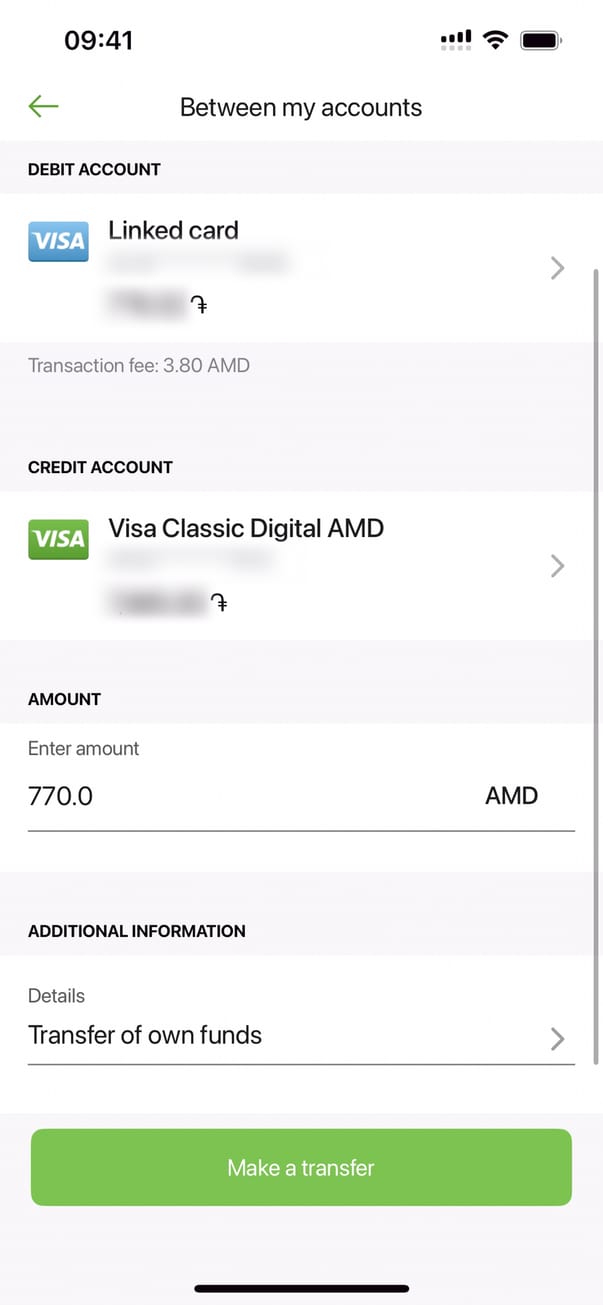Edit the Enter amount field
Screen dimensions: 603x1305
[x=250, y=796]
